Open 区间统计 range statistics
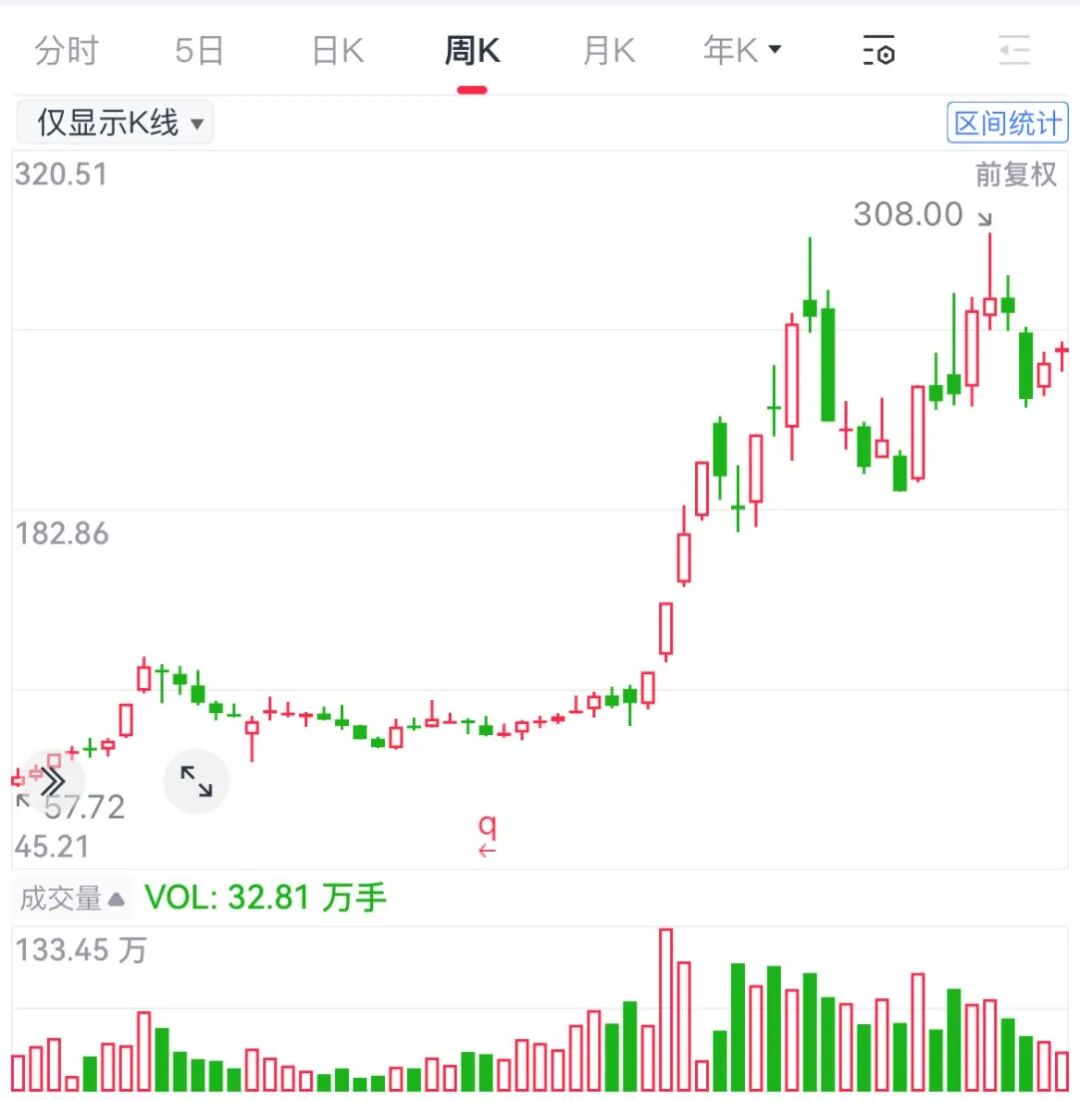The image size is (1080, 1100). tap(1006, 124)
